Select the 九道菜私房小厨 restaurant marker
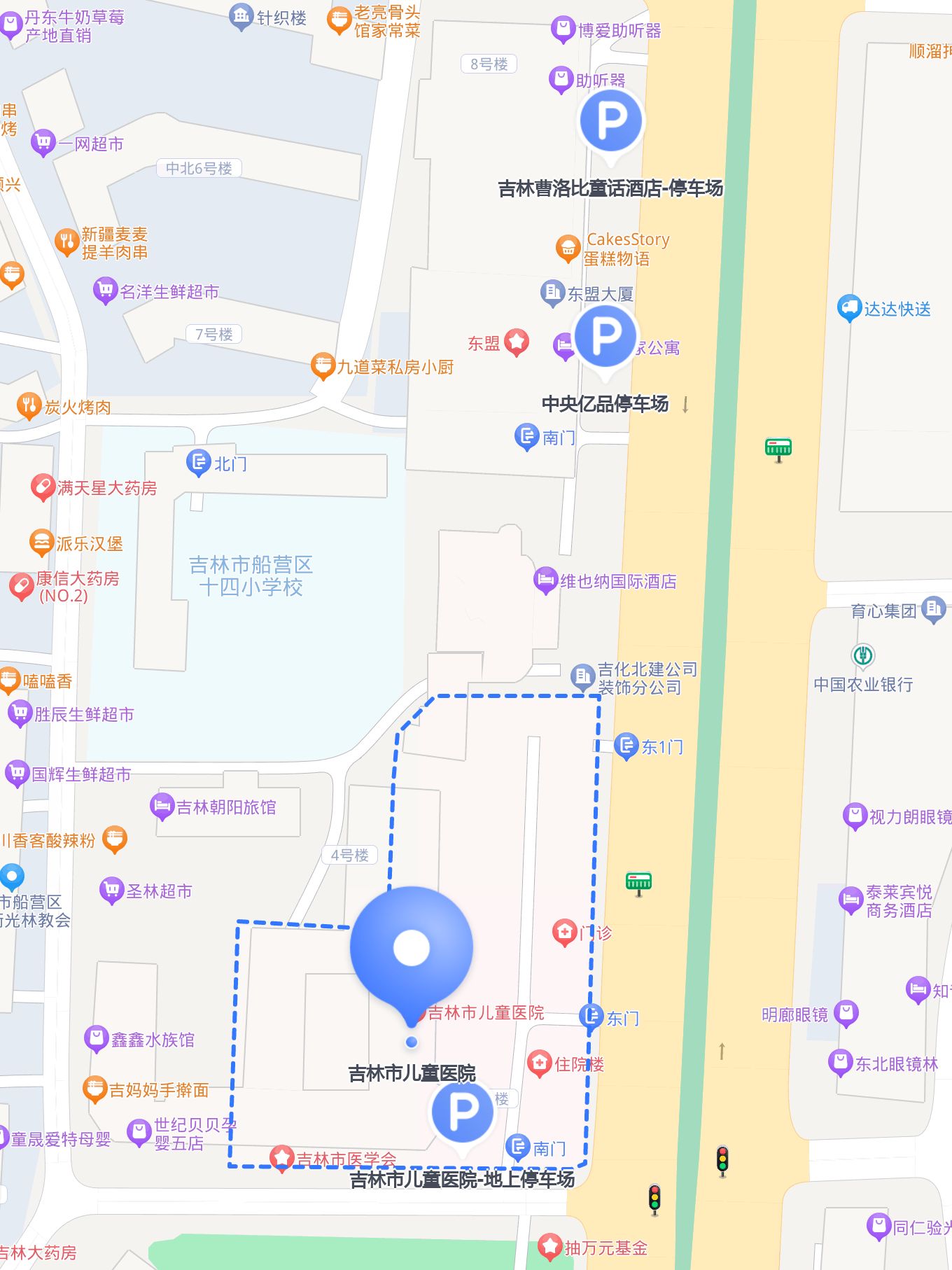This screenshot has height=1270, width=952. tap(323, 365)
